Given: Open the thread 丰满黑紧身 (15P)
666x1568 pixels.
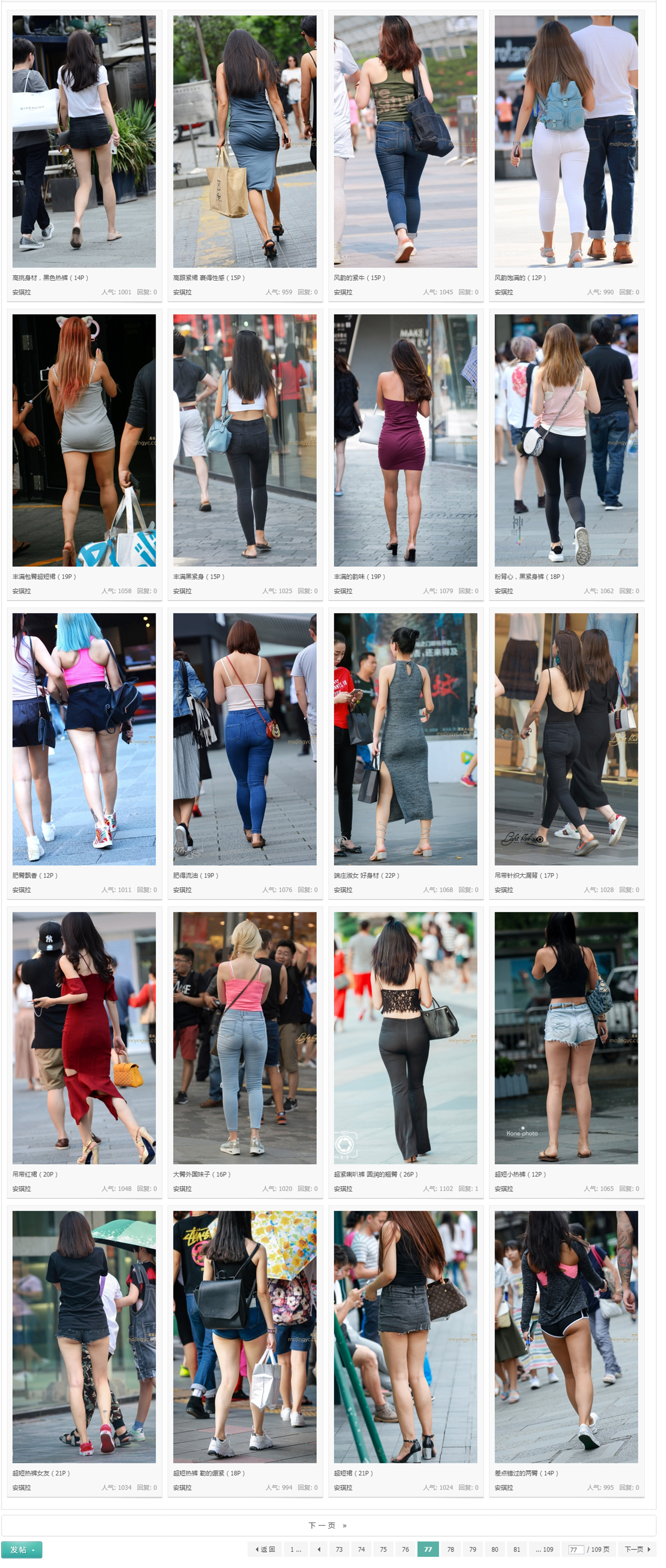Looking at the screenshot, I should pos(199,576).
